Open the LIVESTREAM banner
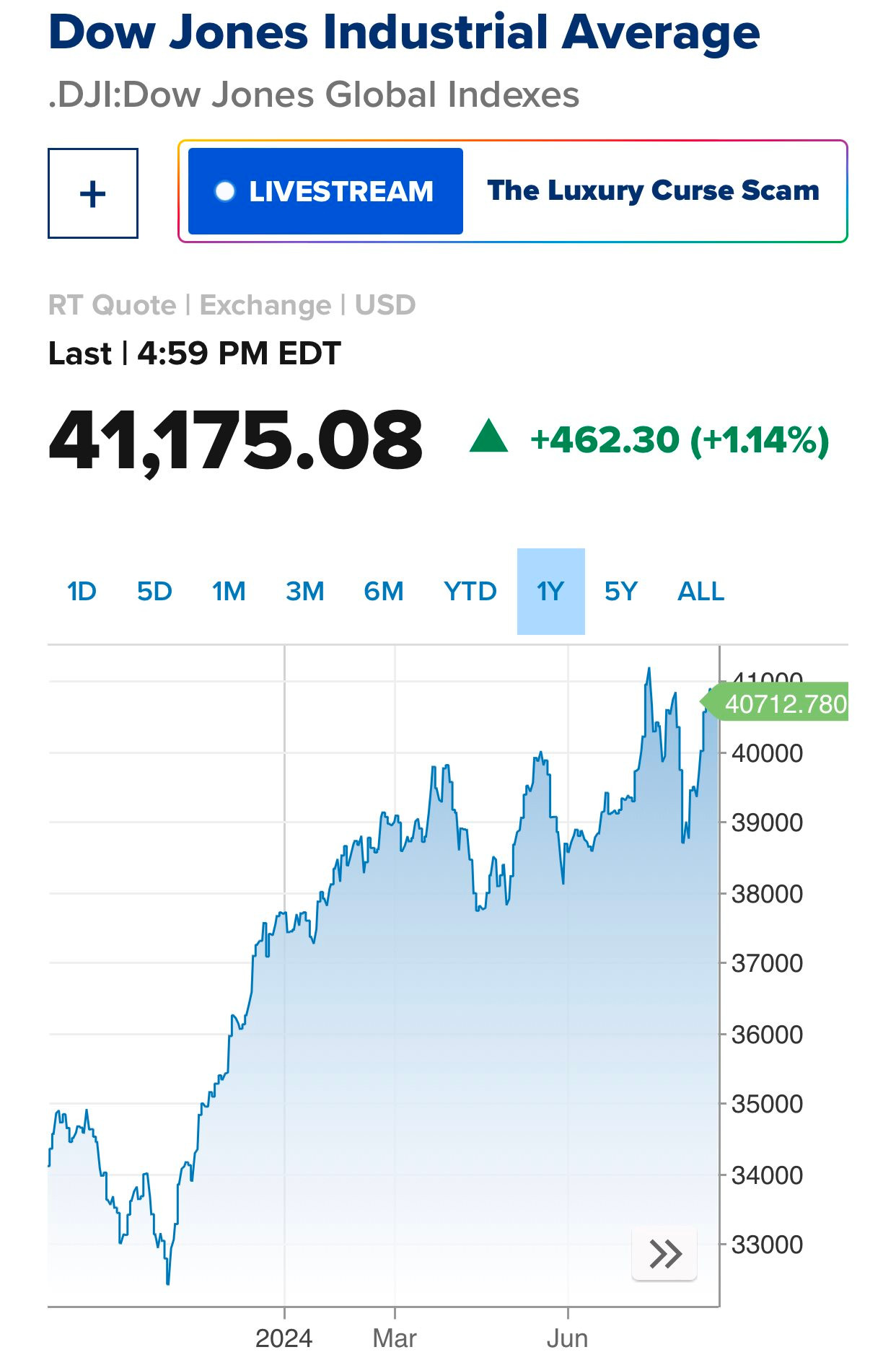The height and width of the screenshot is (1360, 896). [x=325, y=191]
